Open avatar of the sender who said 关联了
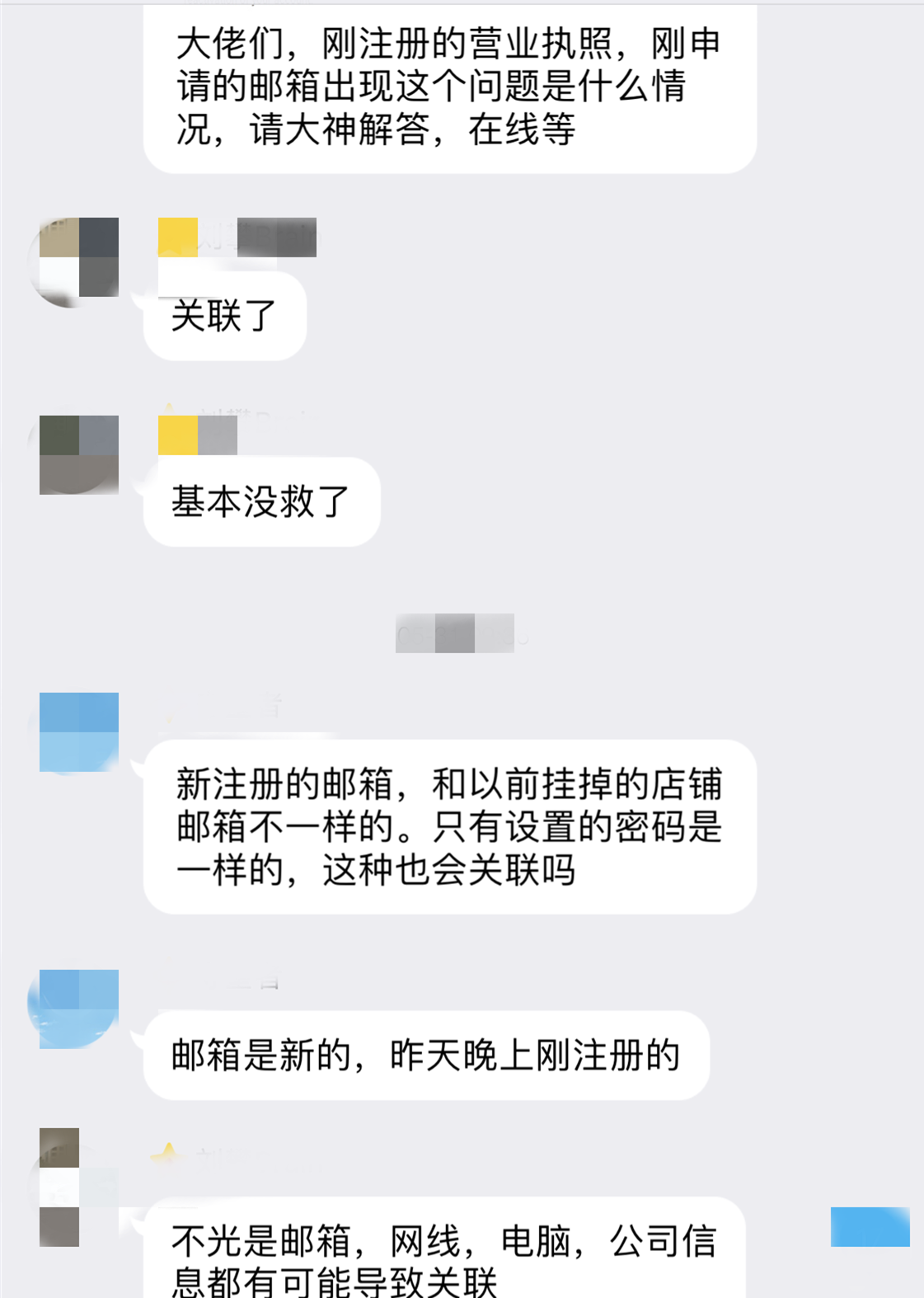 (78, 258)
